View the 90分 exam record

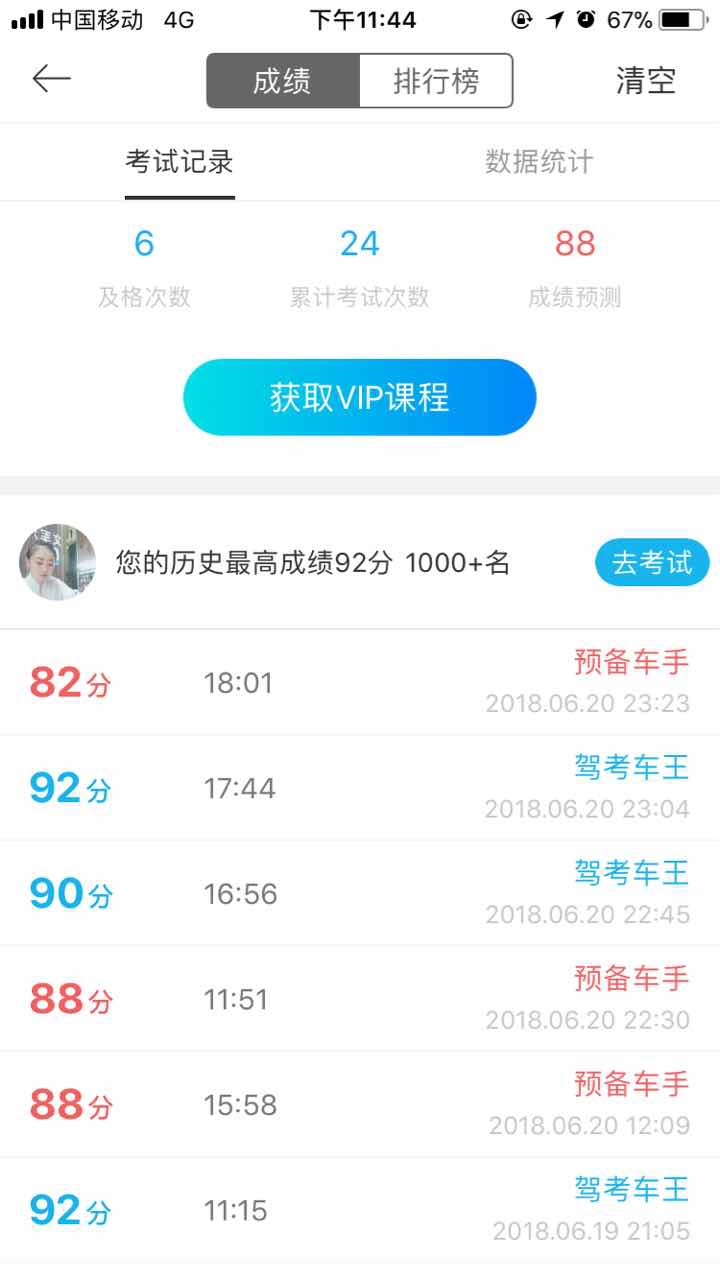pos(360,894)
